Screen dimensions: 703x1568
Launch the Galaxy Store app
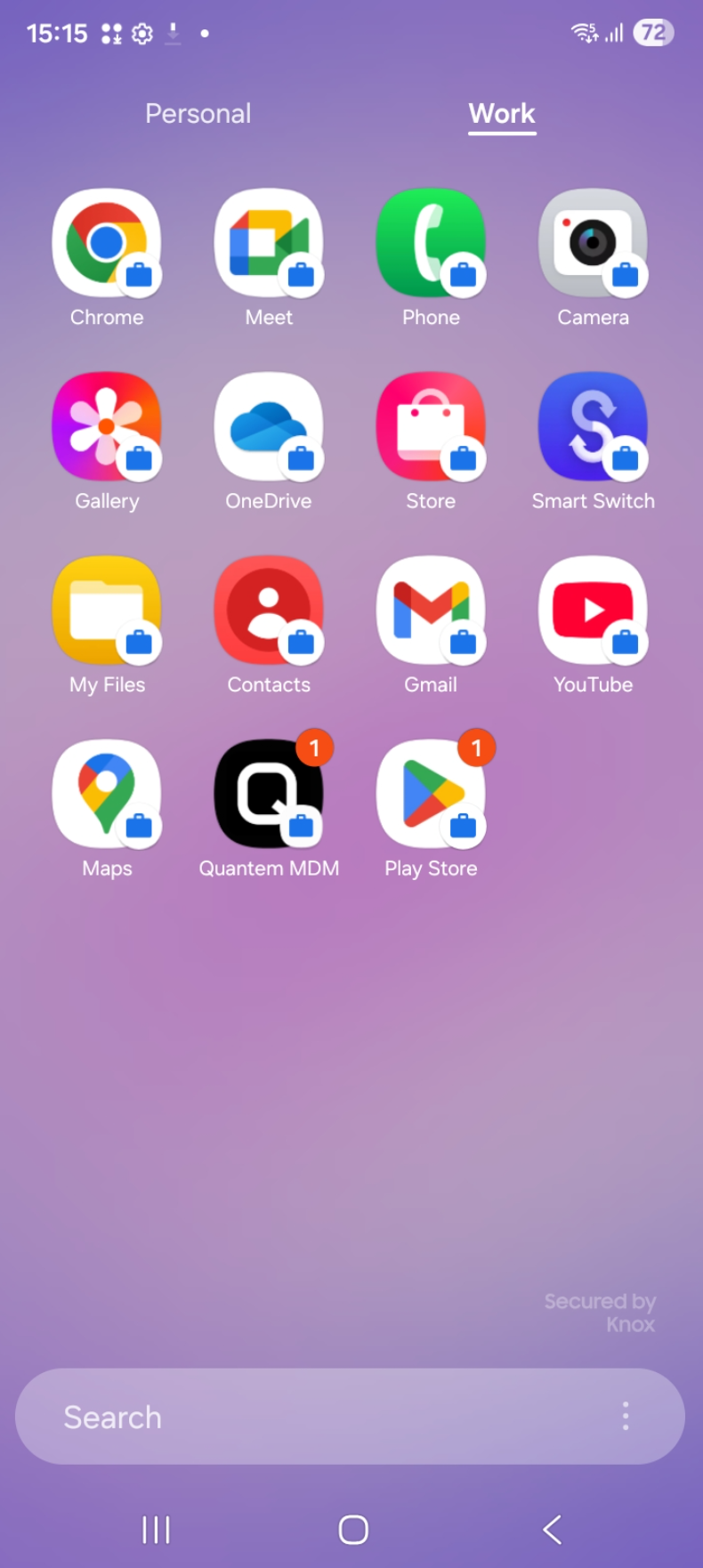[x=431, y=427]
